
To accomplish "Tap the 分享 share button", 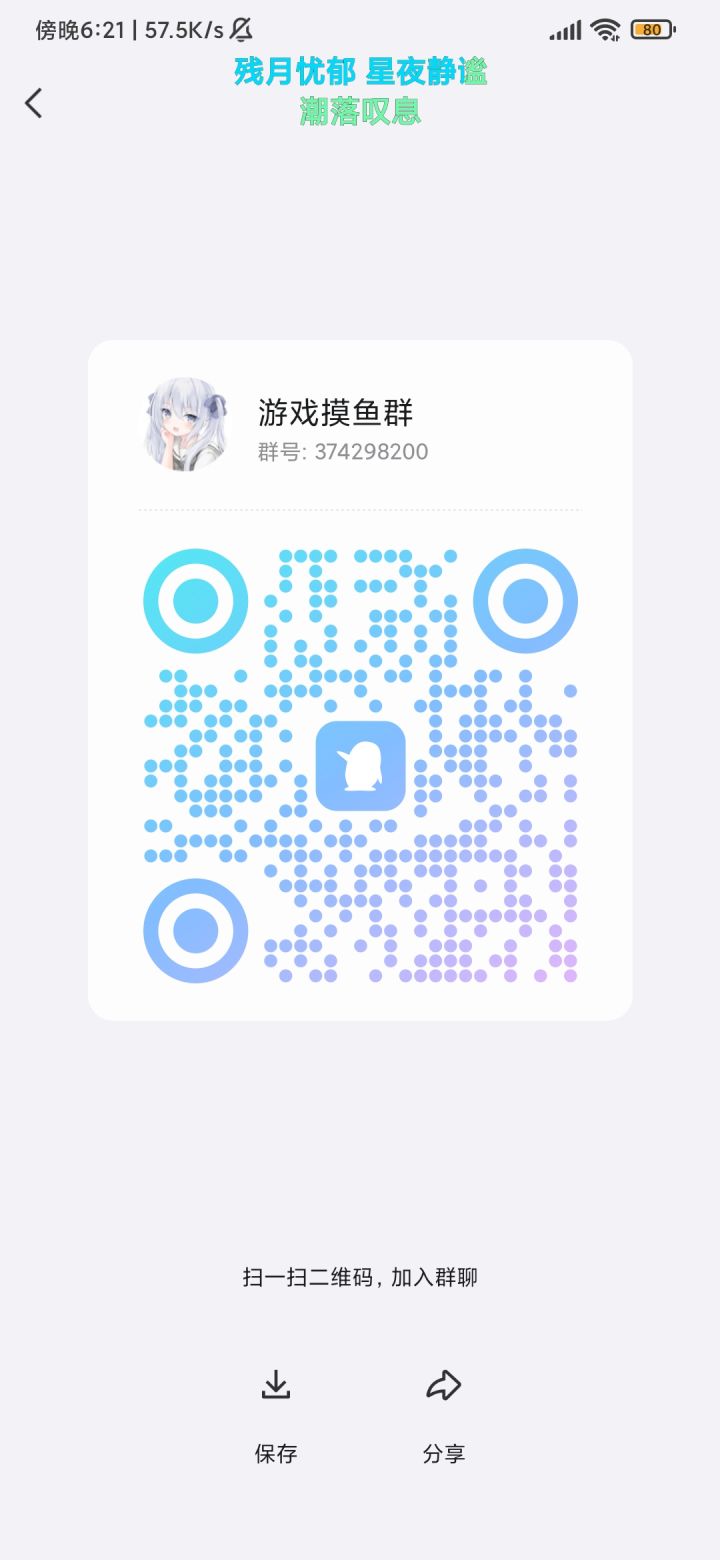I will click(443, 1454).
